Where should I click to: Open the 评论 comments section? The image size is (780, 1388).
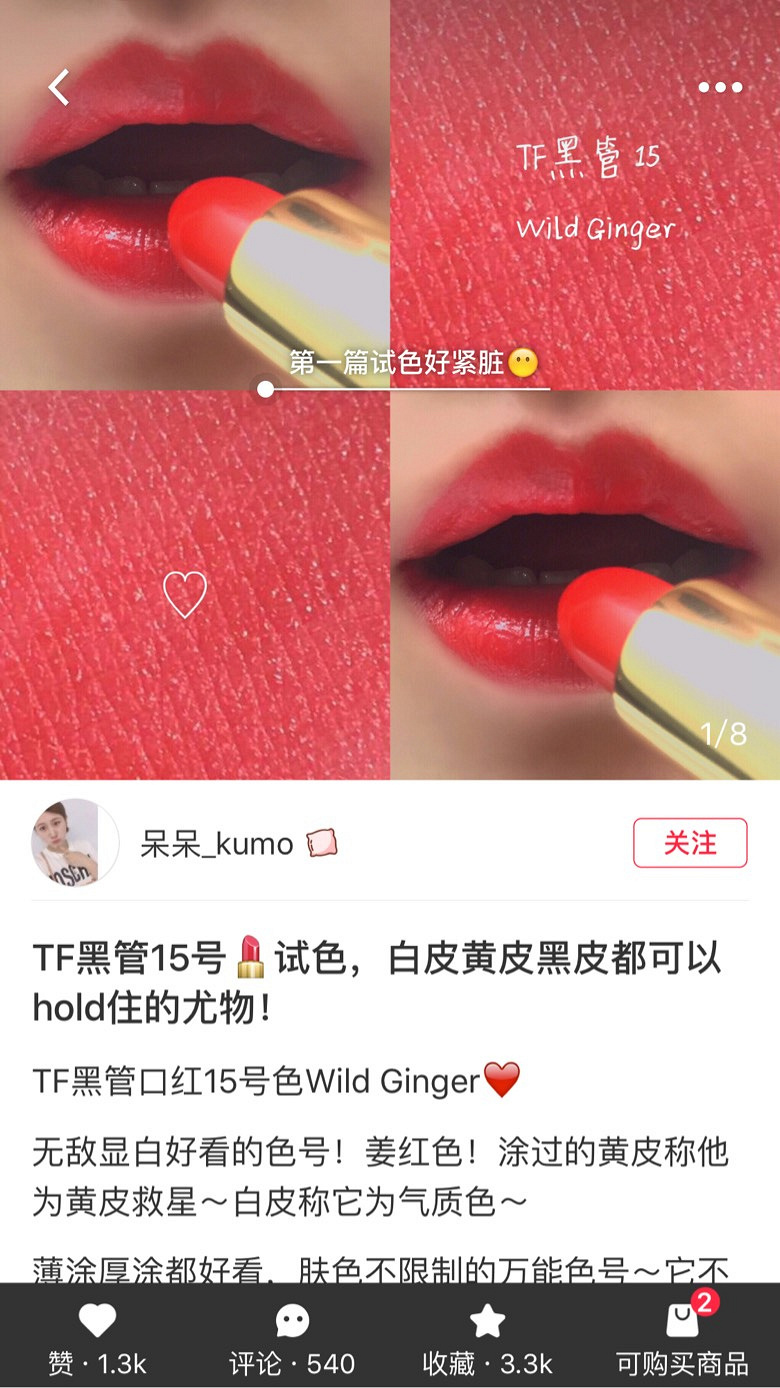(x=292, y=1336)
